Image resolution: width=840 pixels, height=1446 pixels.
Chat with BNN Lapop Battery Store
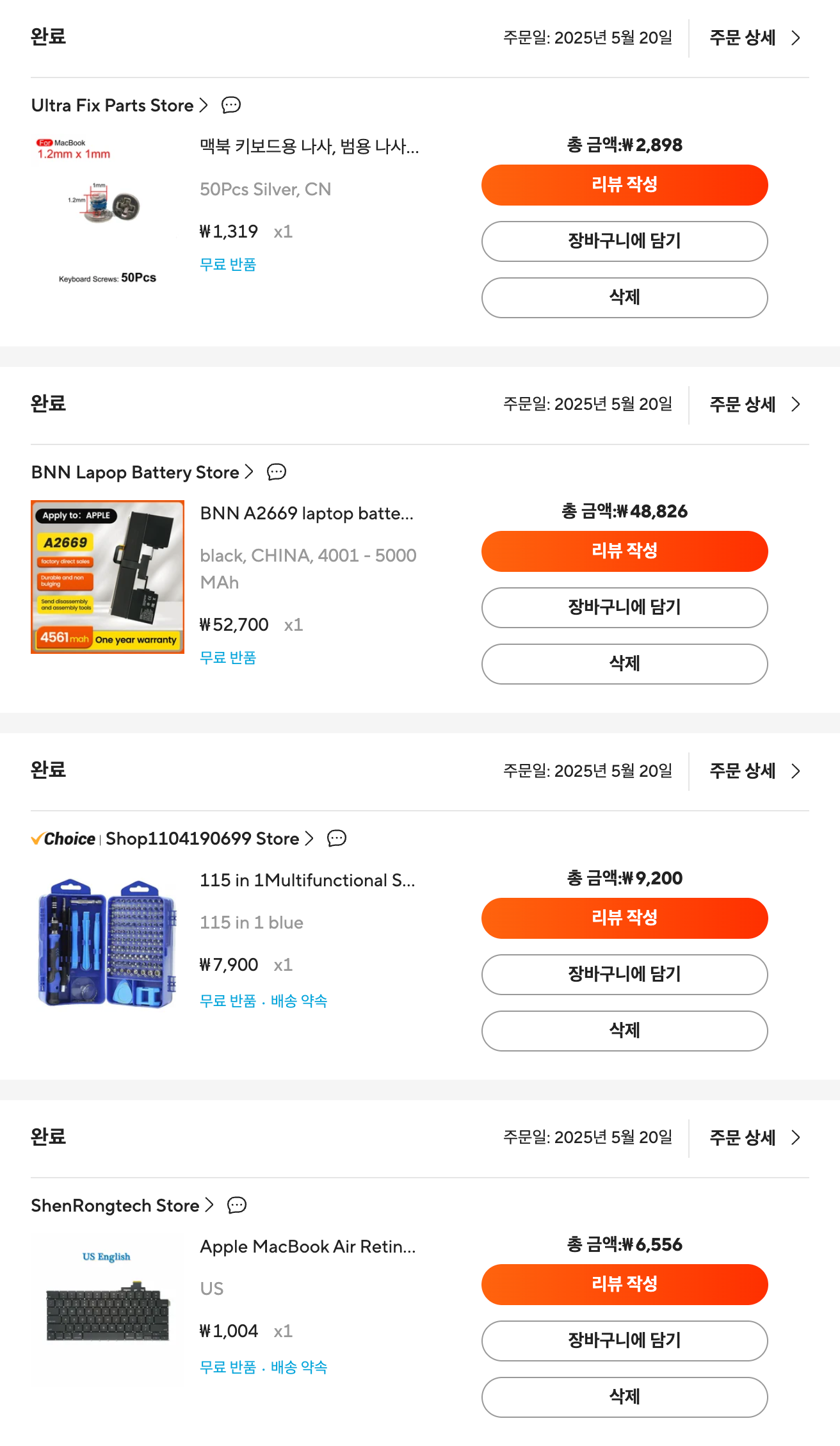click(276, 472)
